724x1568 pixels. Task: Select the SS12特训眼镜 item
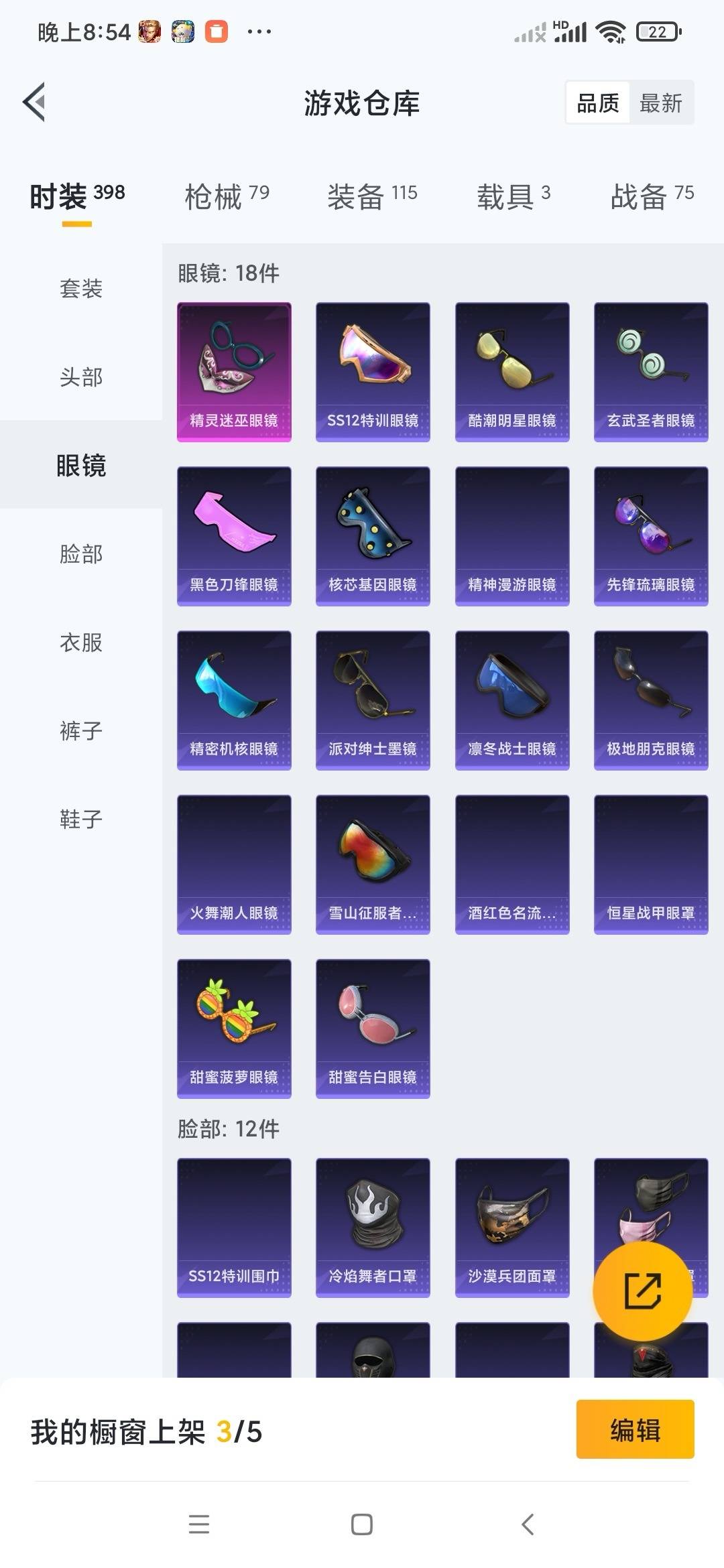372,372
